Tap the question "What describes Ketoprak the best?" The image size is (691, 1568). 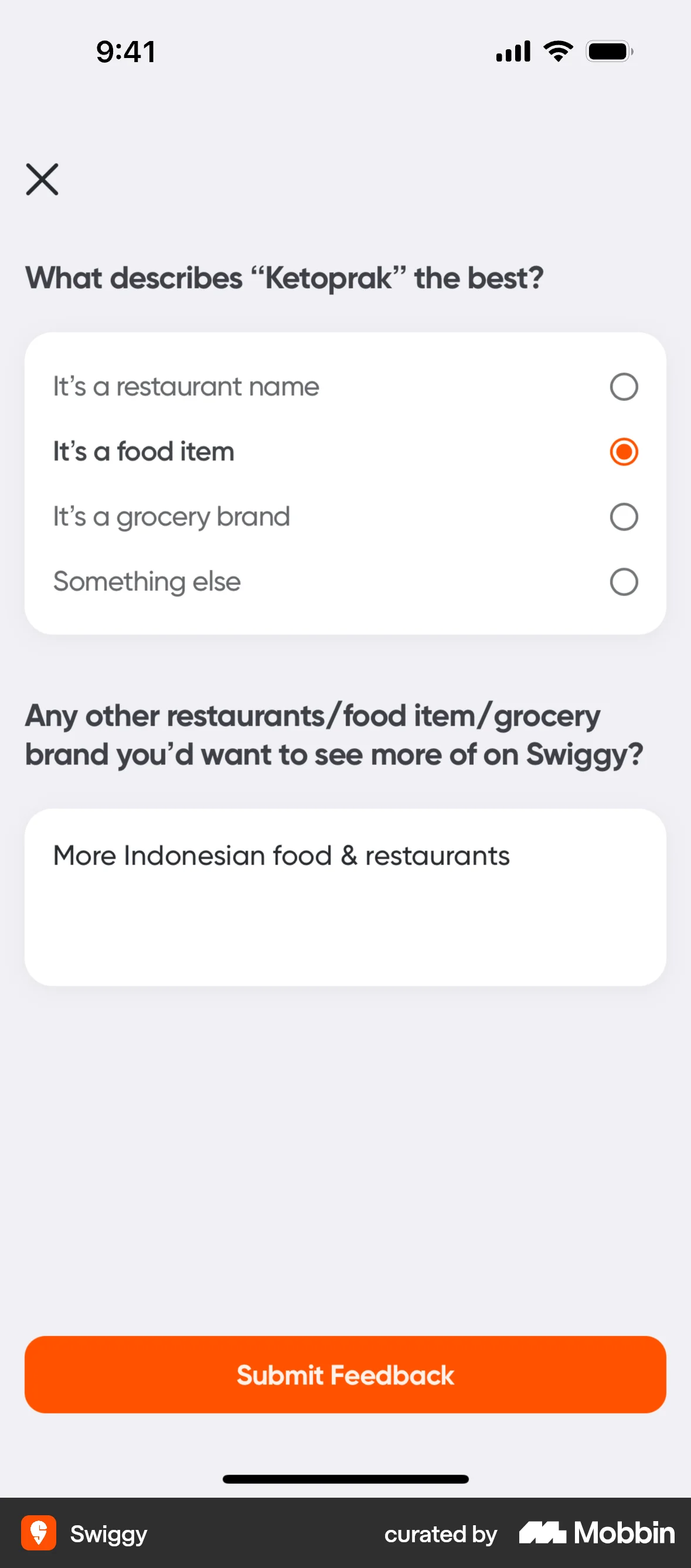[284, 278]
